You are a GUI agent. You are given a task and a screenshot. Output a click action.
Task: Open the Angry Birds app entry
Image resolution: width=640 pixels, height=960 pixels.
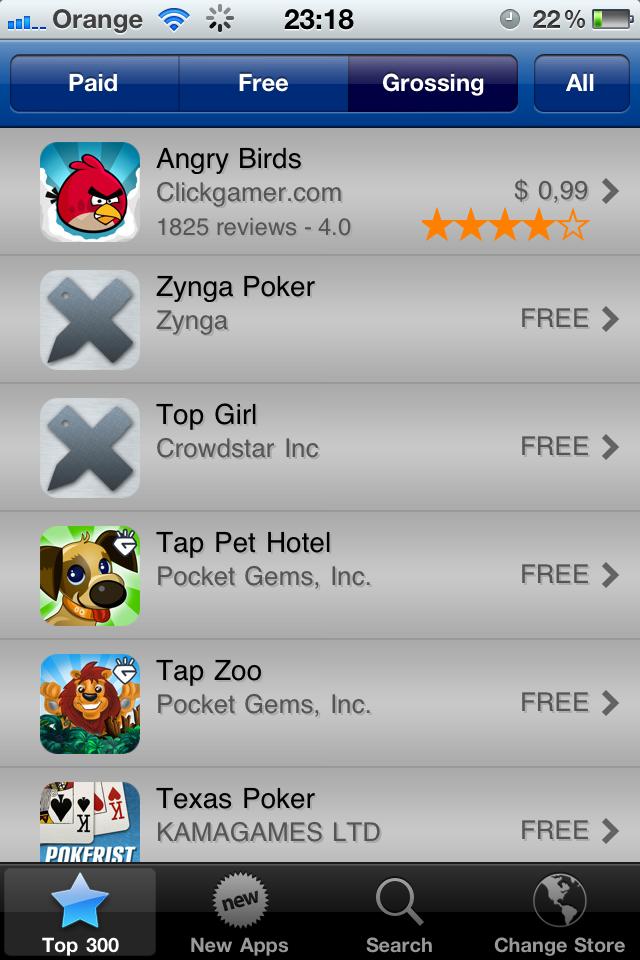[x=320, y=192]
